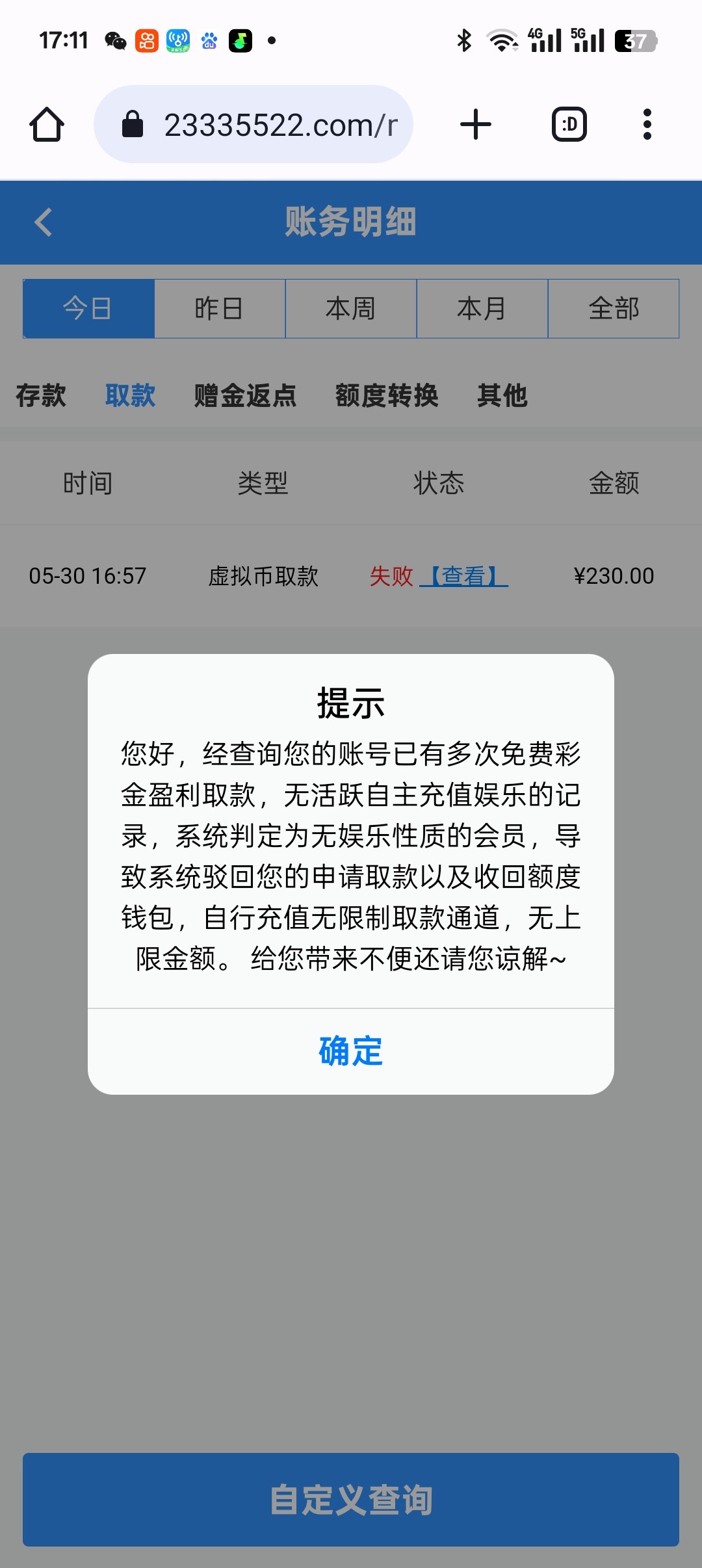The height and width of the screenshot is (1568, 702).
Task: Open the tab switcher
Action: pos(569,124)
